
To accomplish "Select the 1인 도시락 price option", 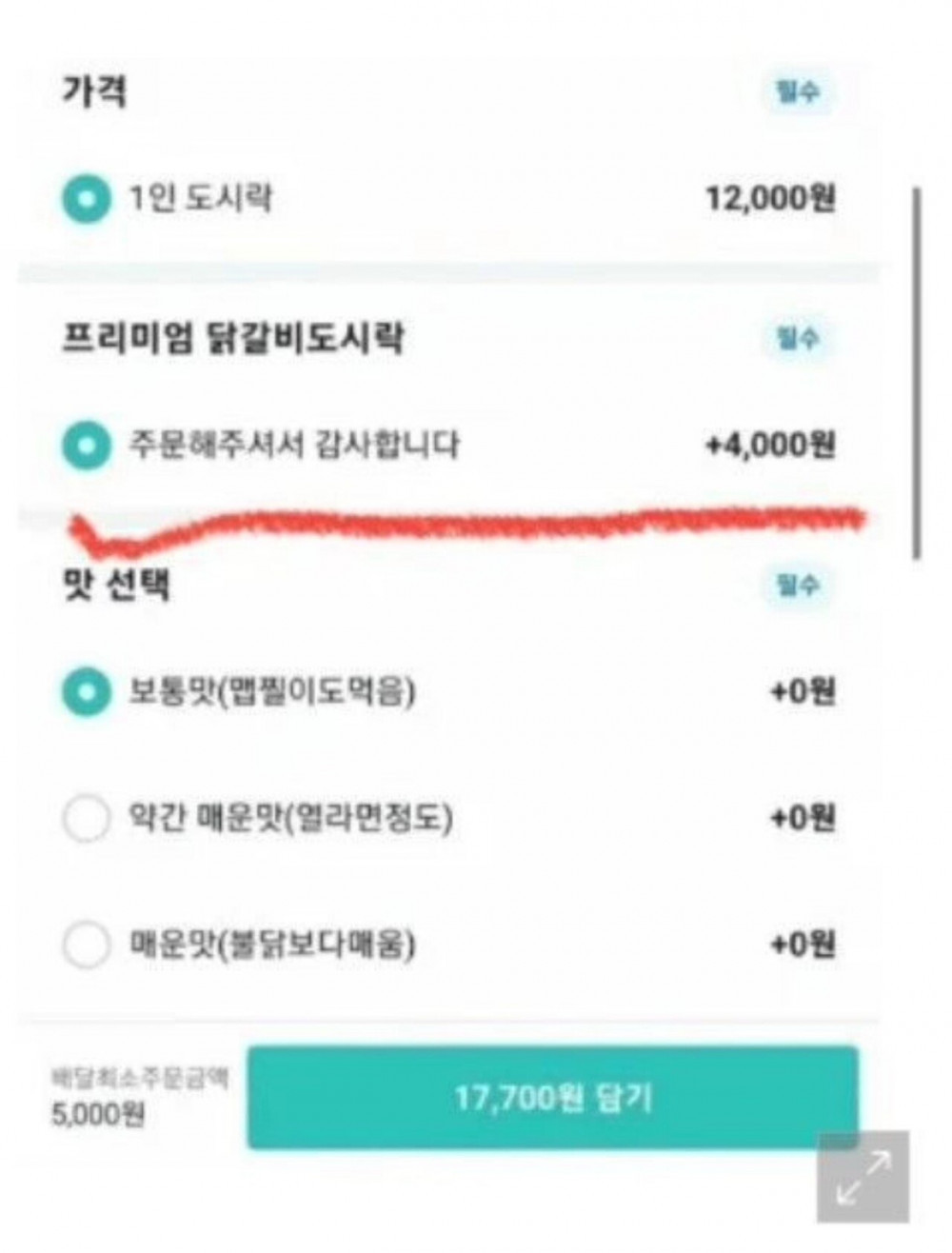I will [87, 200].
